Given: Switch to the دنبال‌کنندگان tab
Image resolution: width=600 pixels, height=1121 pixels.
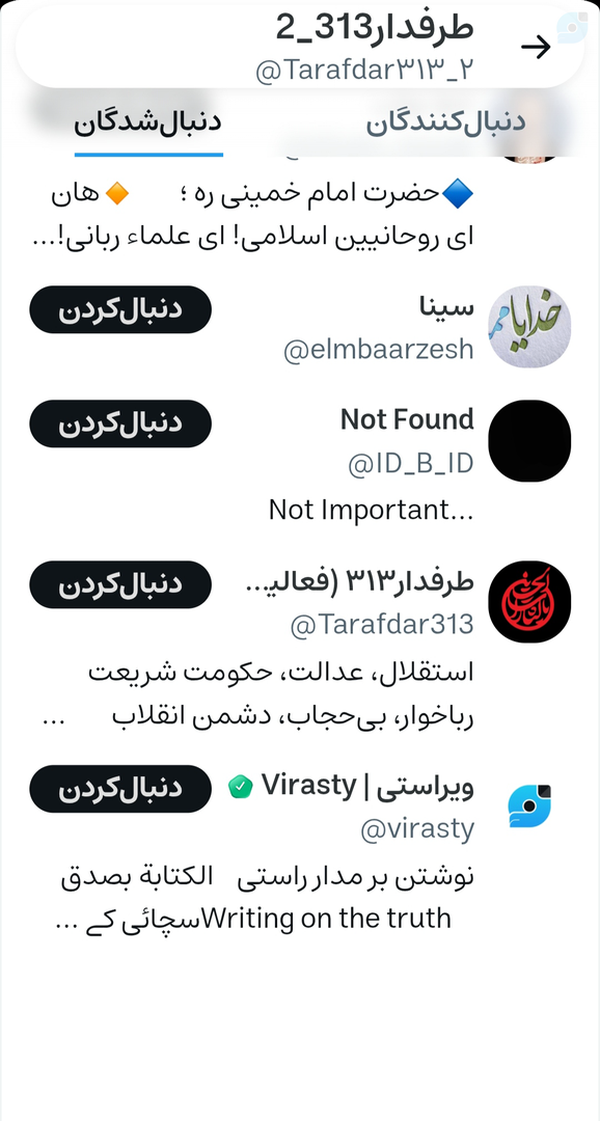Looking at the screenshot, I should [x=444, y=125].
